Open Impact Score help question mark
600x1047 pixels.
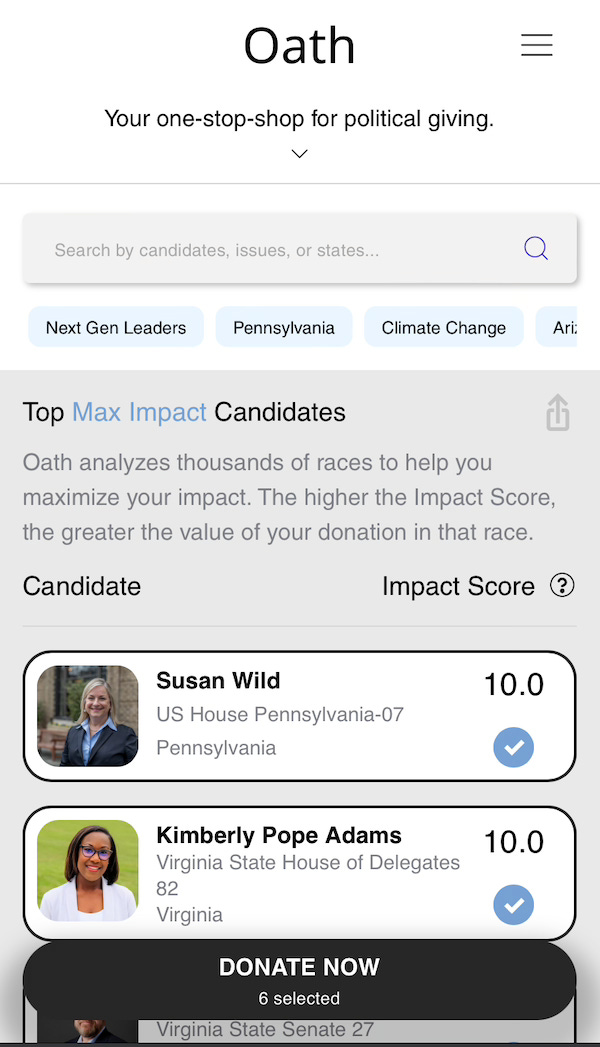(x=562, y=585)
